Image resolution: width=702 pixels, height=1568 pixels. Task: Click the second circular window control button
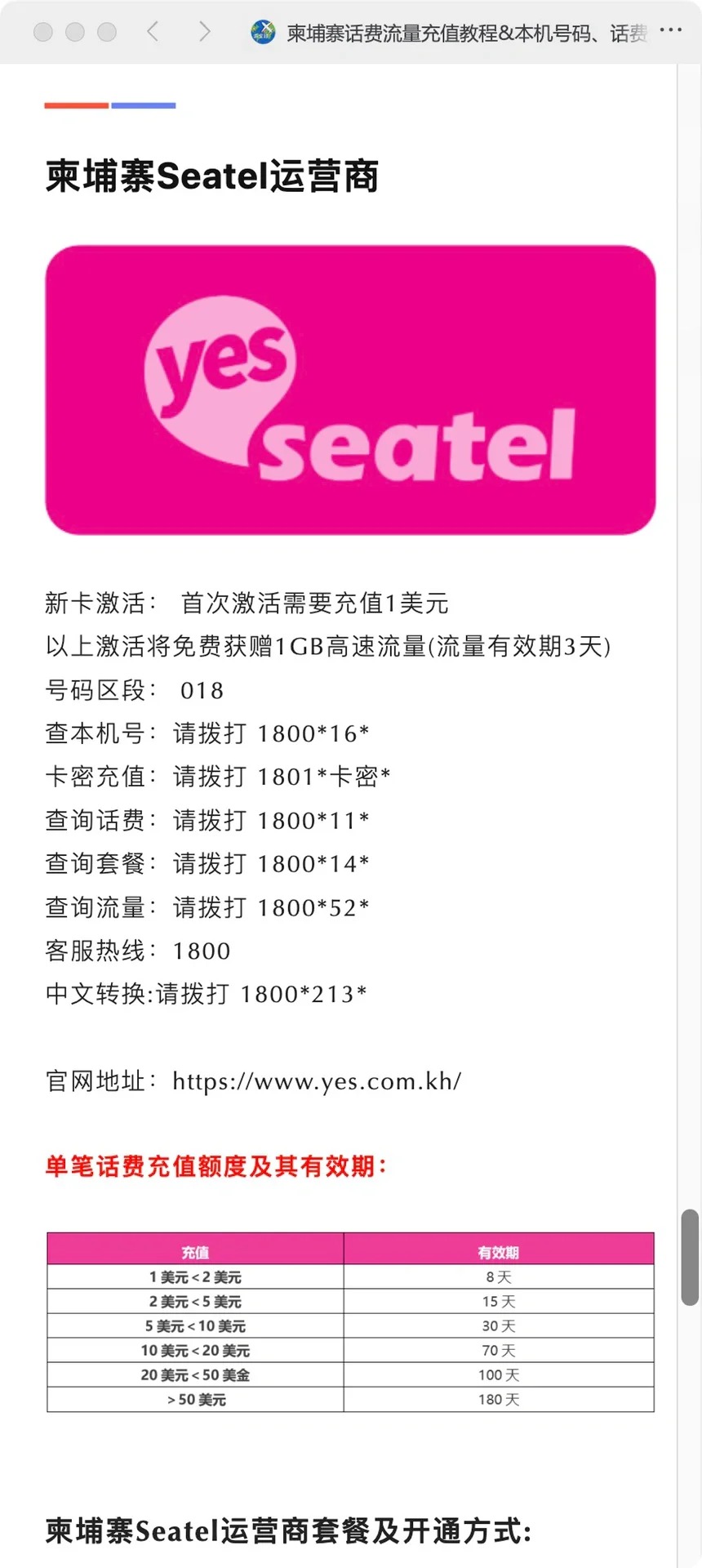coord(74,32)
